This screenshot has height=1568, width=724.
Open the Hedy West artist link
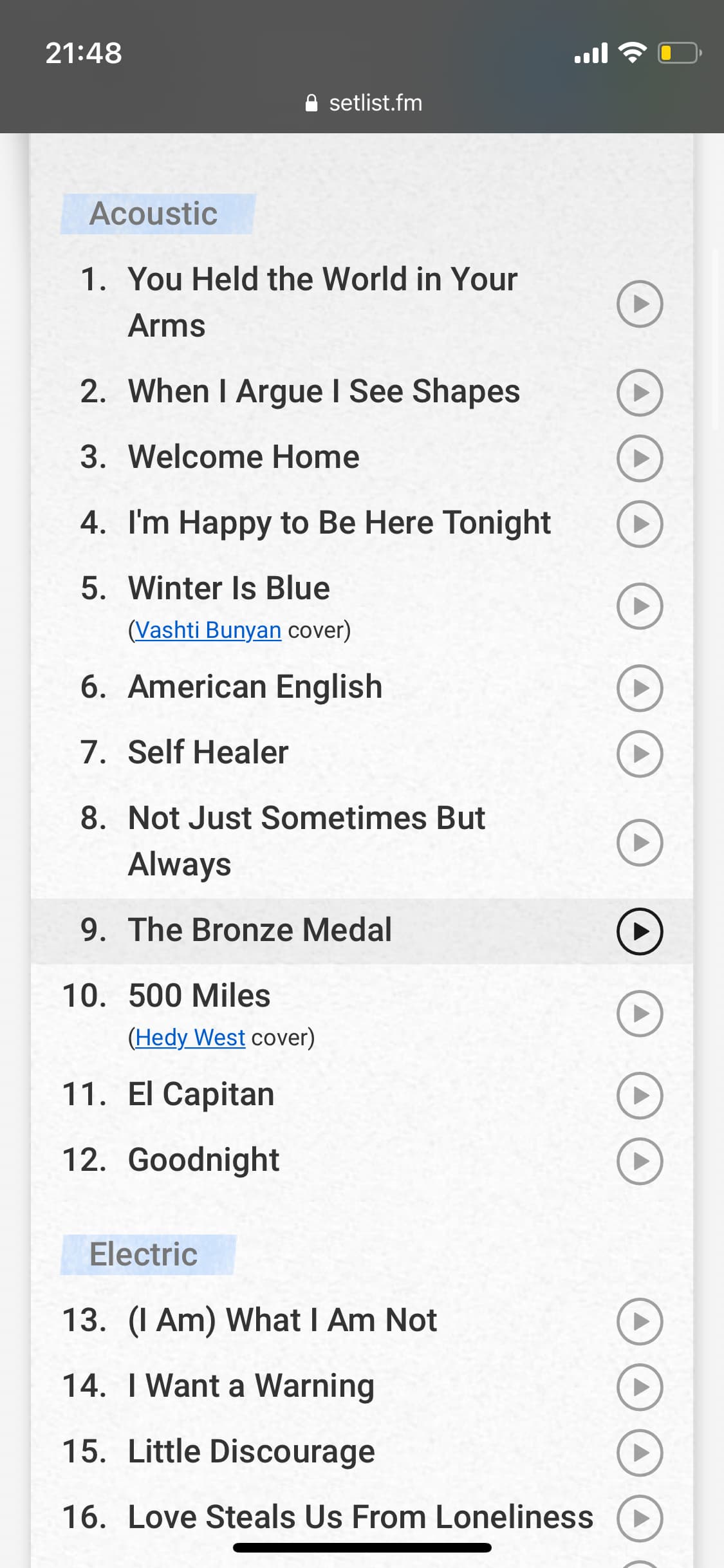tap(190, 1038)
